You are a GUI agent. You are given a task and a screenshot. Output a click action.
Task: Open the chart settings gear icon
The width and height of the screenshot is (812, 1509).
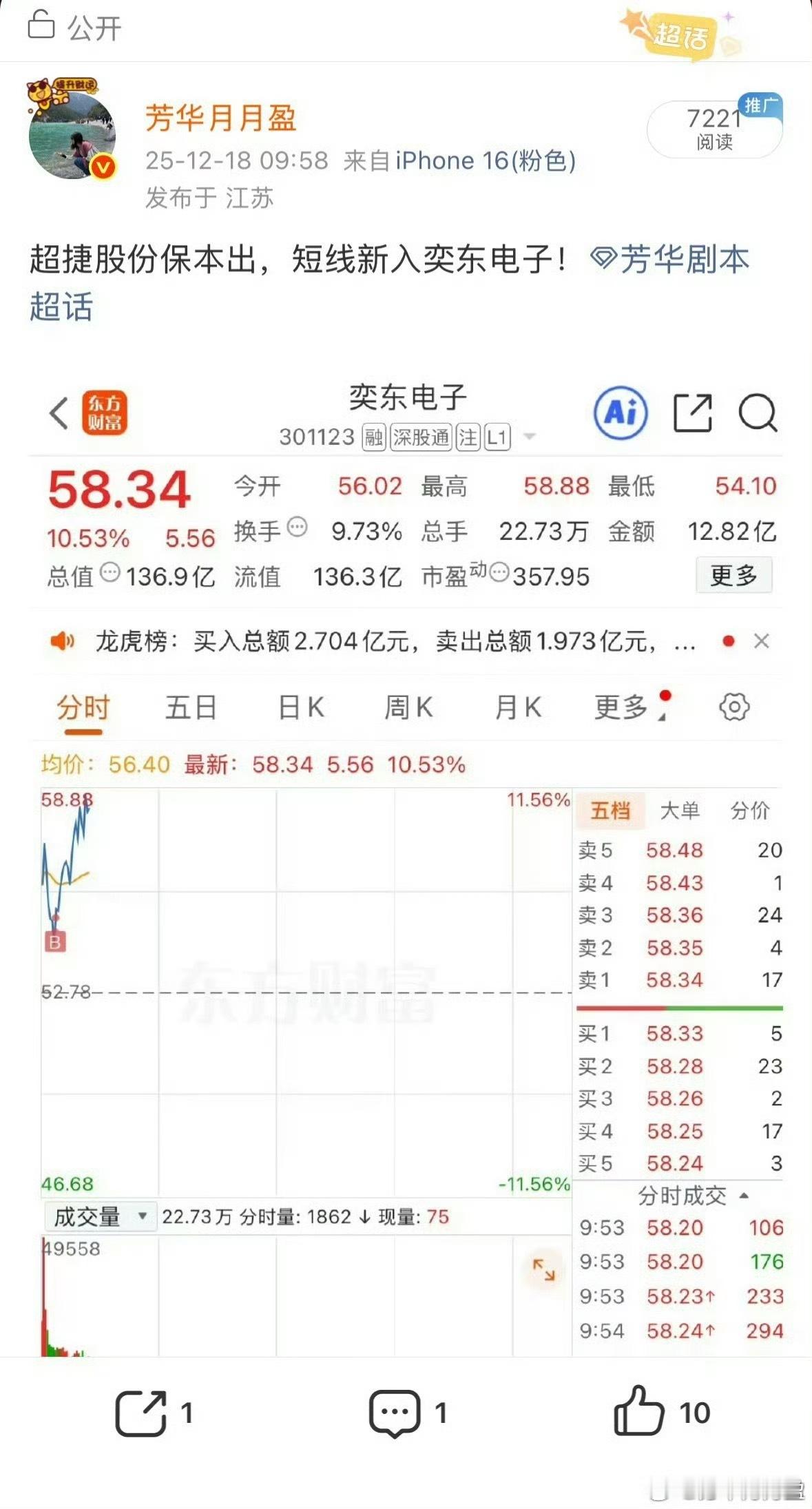click(735, 707)
